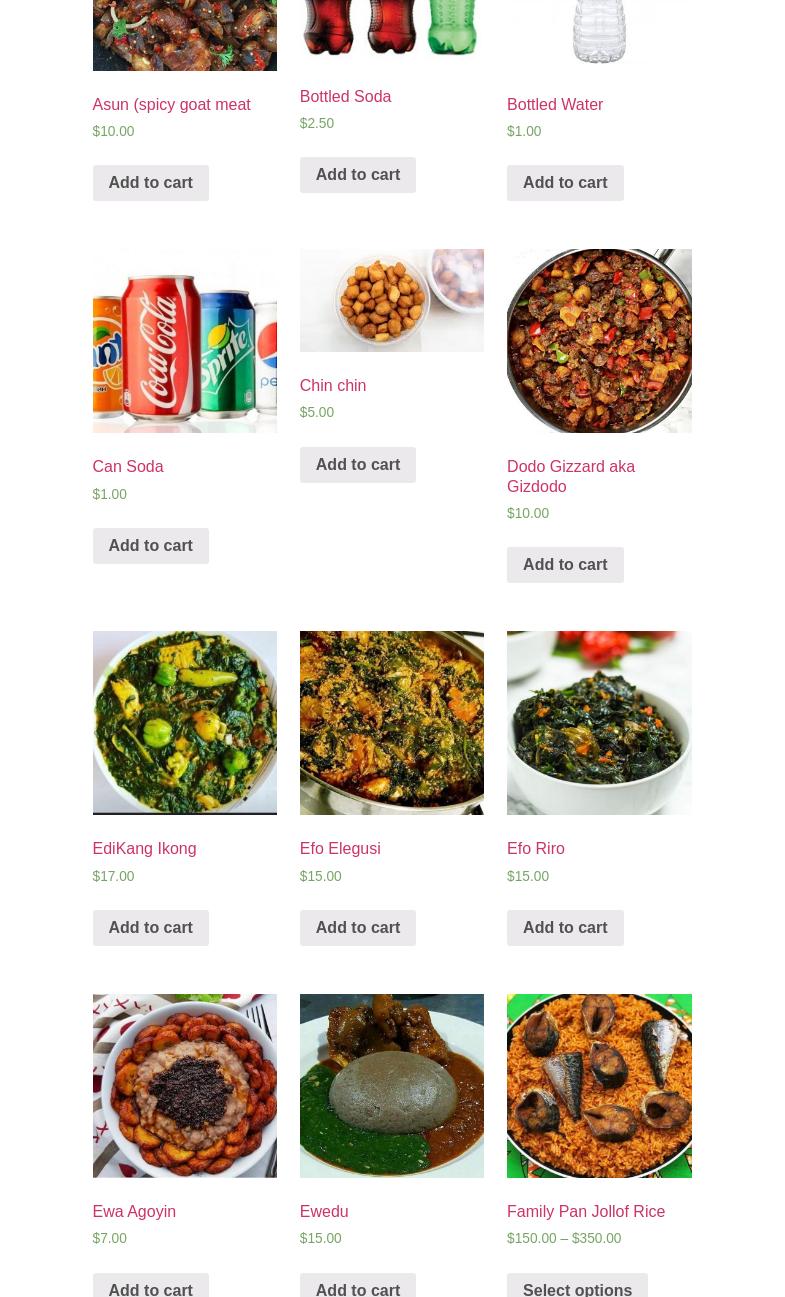Image resolution: width=785 pixels, height=1297 pixels.
Task: Open the Ewa Agoyin product photo
Action: coord(184,1086)
